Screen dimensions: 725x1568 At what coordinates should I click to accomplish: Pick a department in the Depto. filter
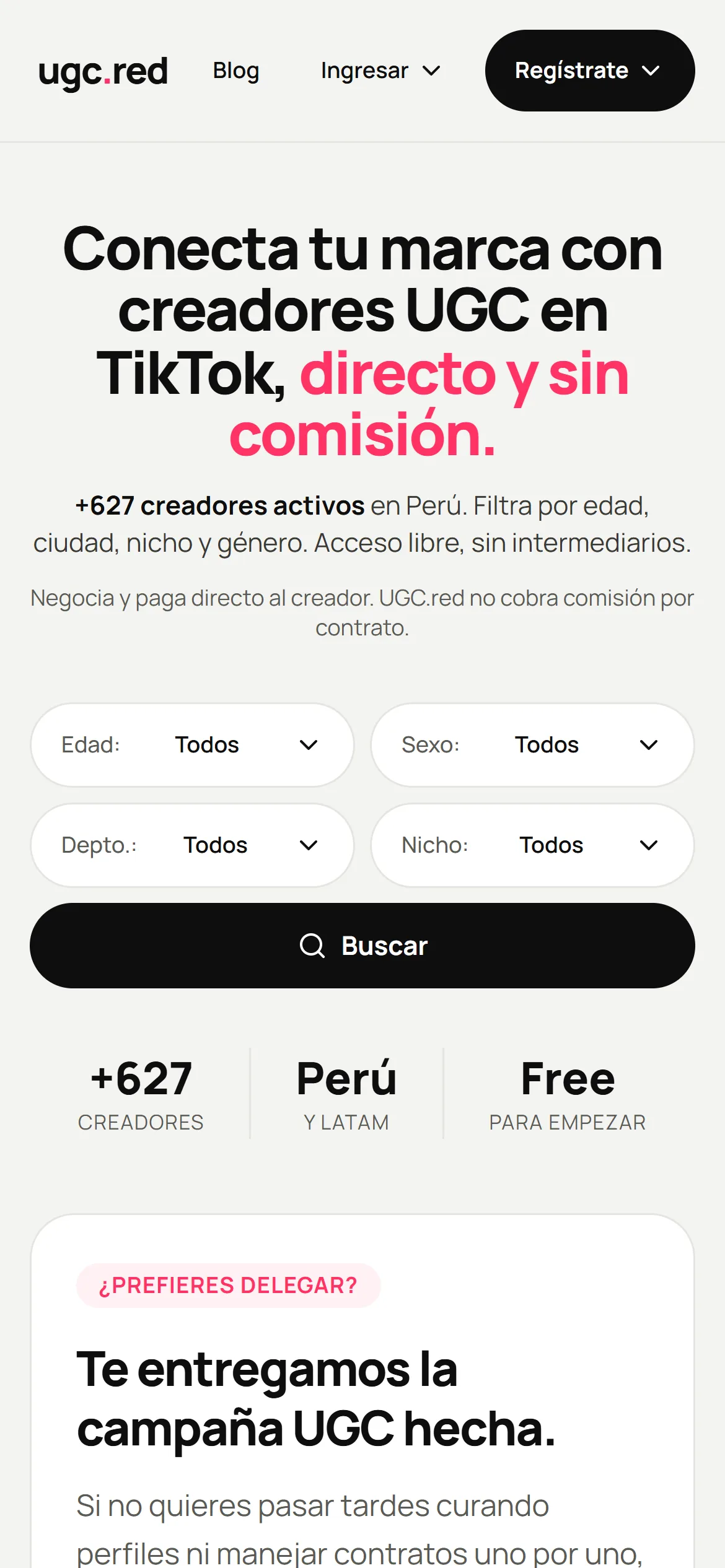click(192, 845)
